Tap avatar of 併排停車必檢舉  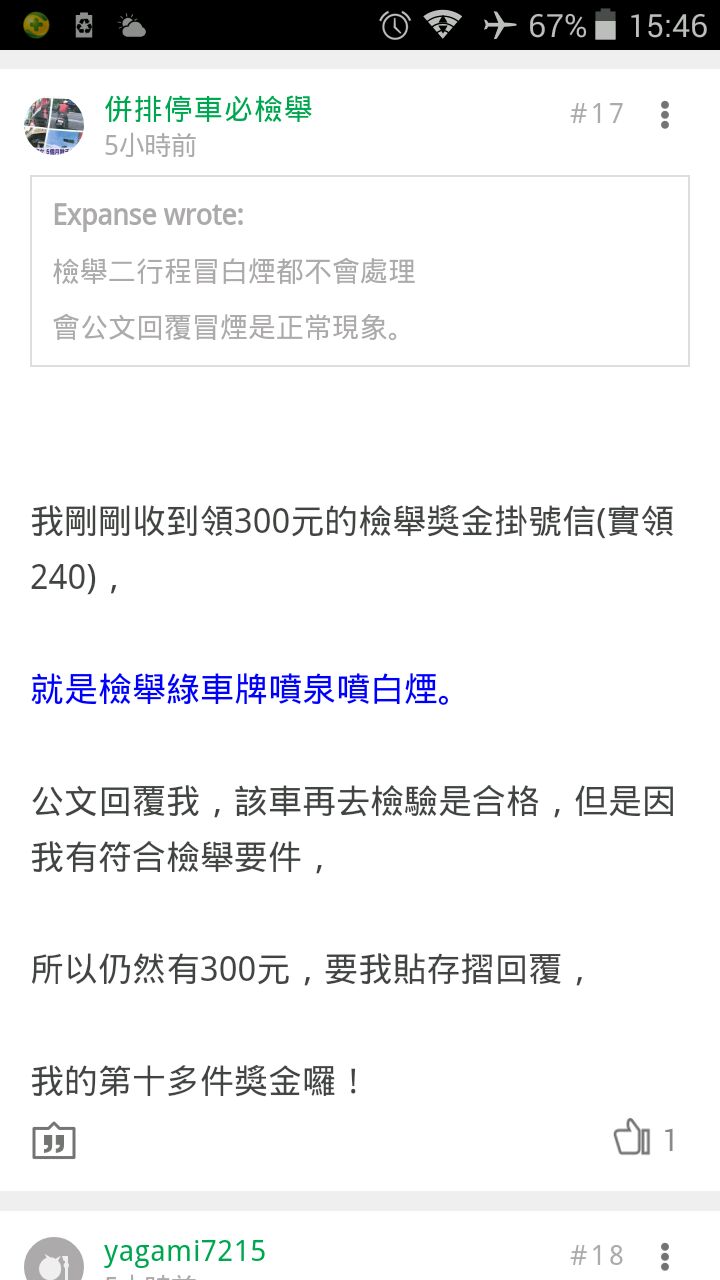54,126
